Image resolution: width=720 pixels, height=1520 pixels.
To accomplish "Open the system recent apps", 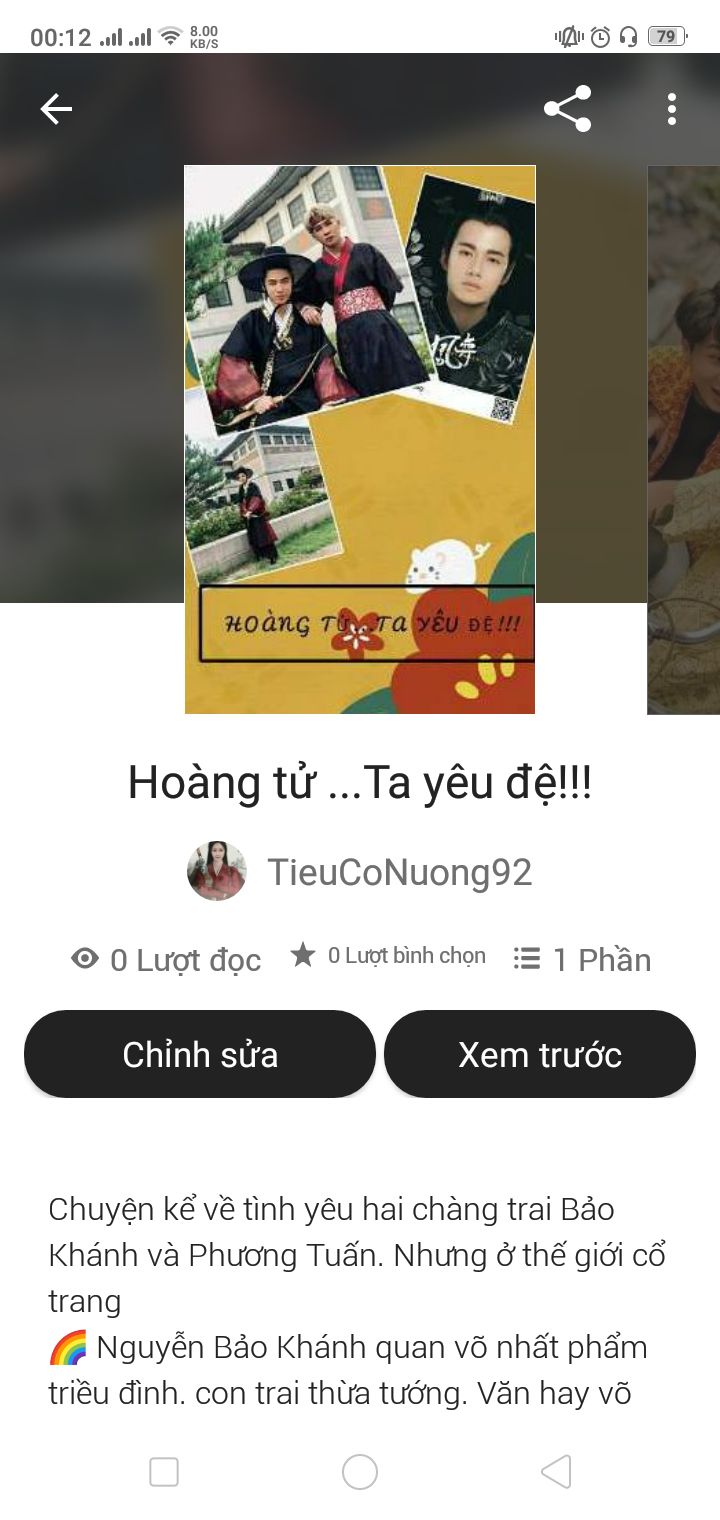I will pyautogui.click(x=164, y=1472).
